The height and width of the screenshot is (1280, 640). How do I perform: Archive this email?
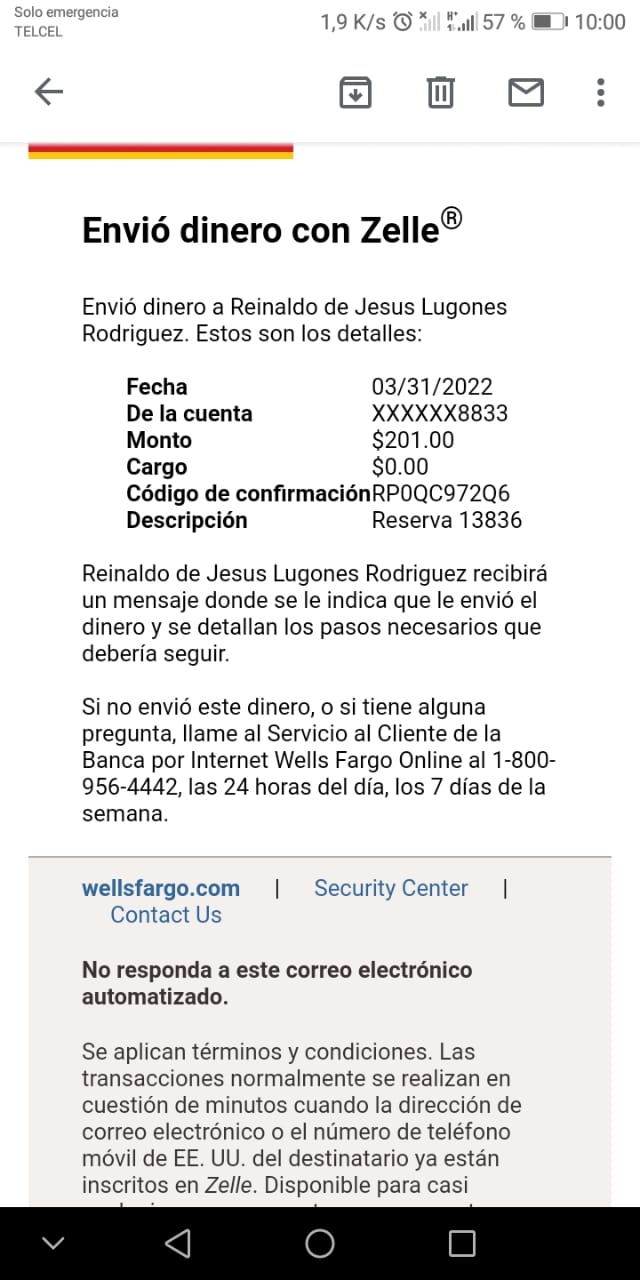[356, 92]
